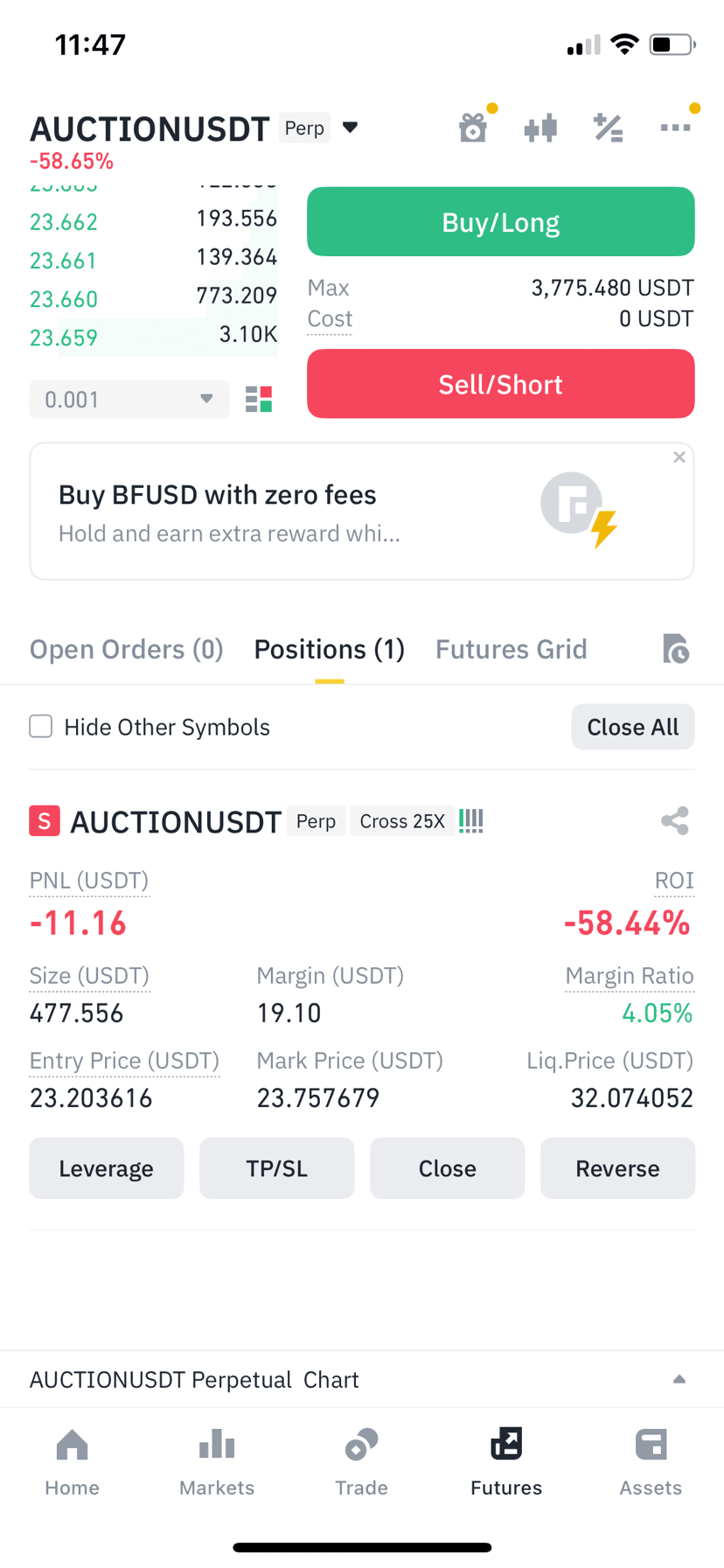724x1568 pixels.
Task: Tap the Sell/Short button
Action: click(500, 384)
